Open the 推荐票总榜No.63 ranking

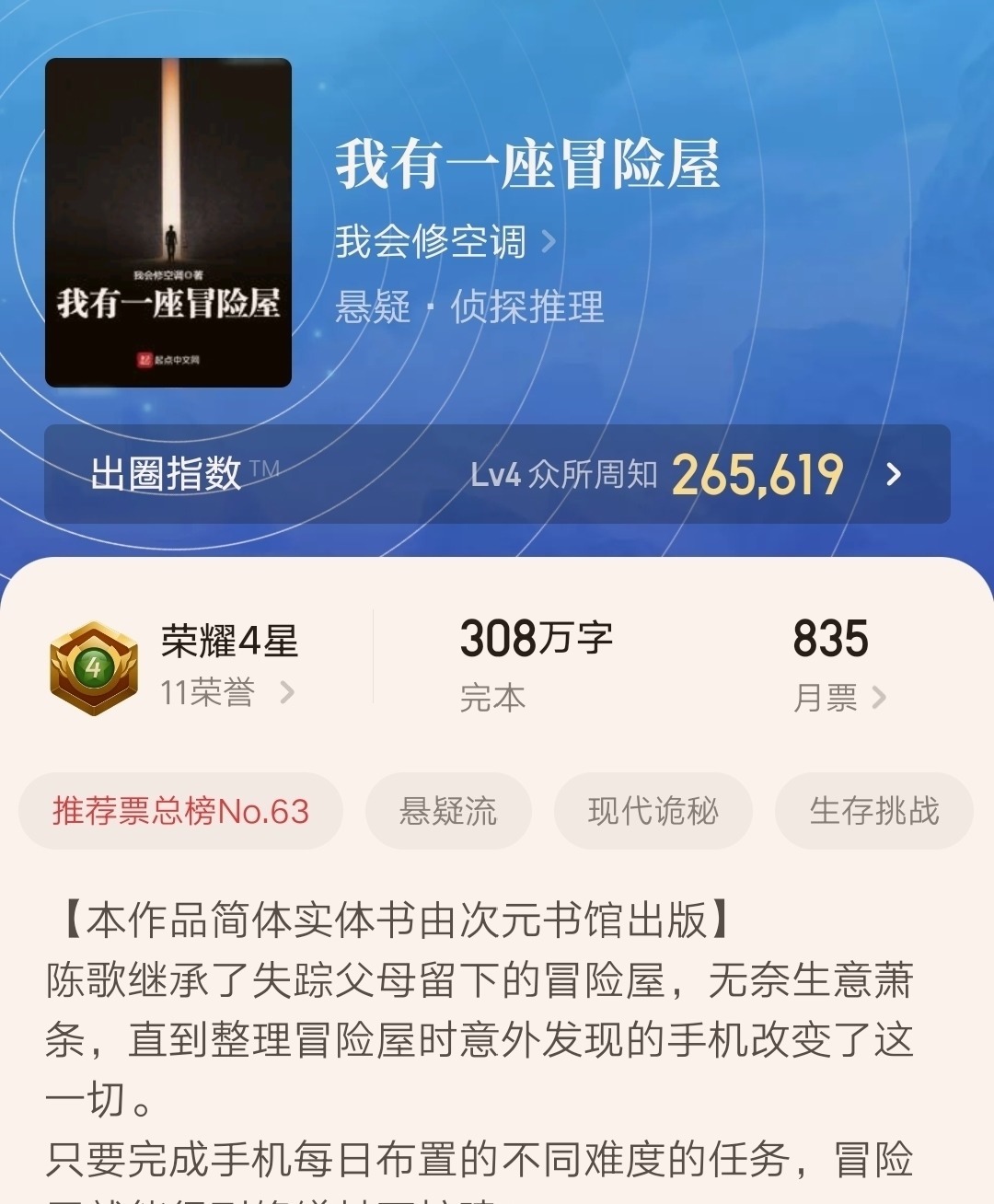181,811
